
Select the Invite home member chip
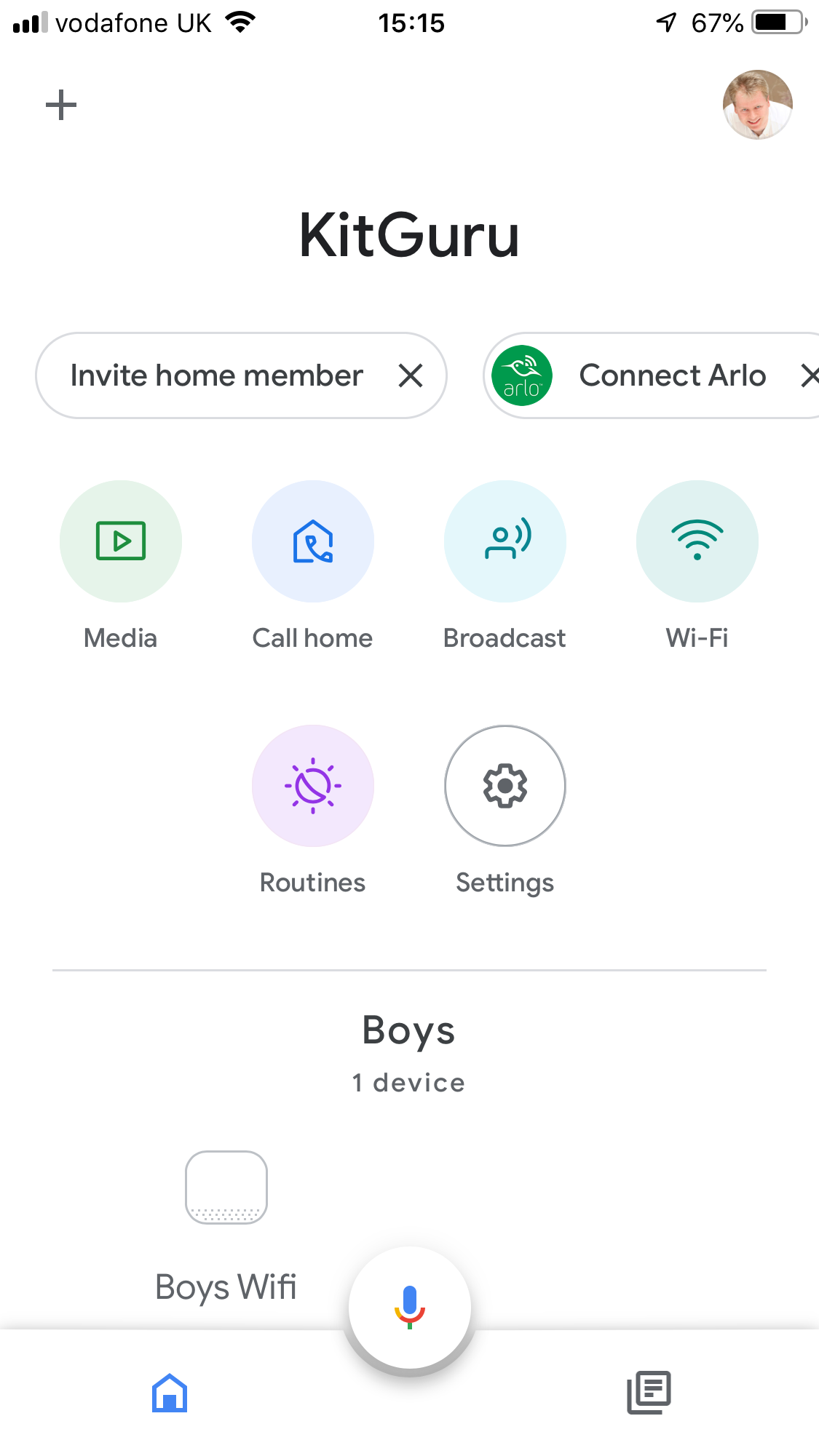216,375
